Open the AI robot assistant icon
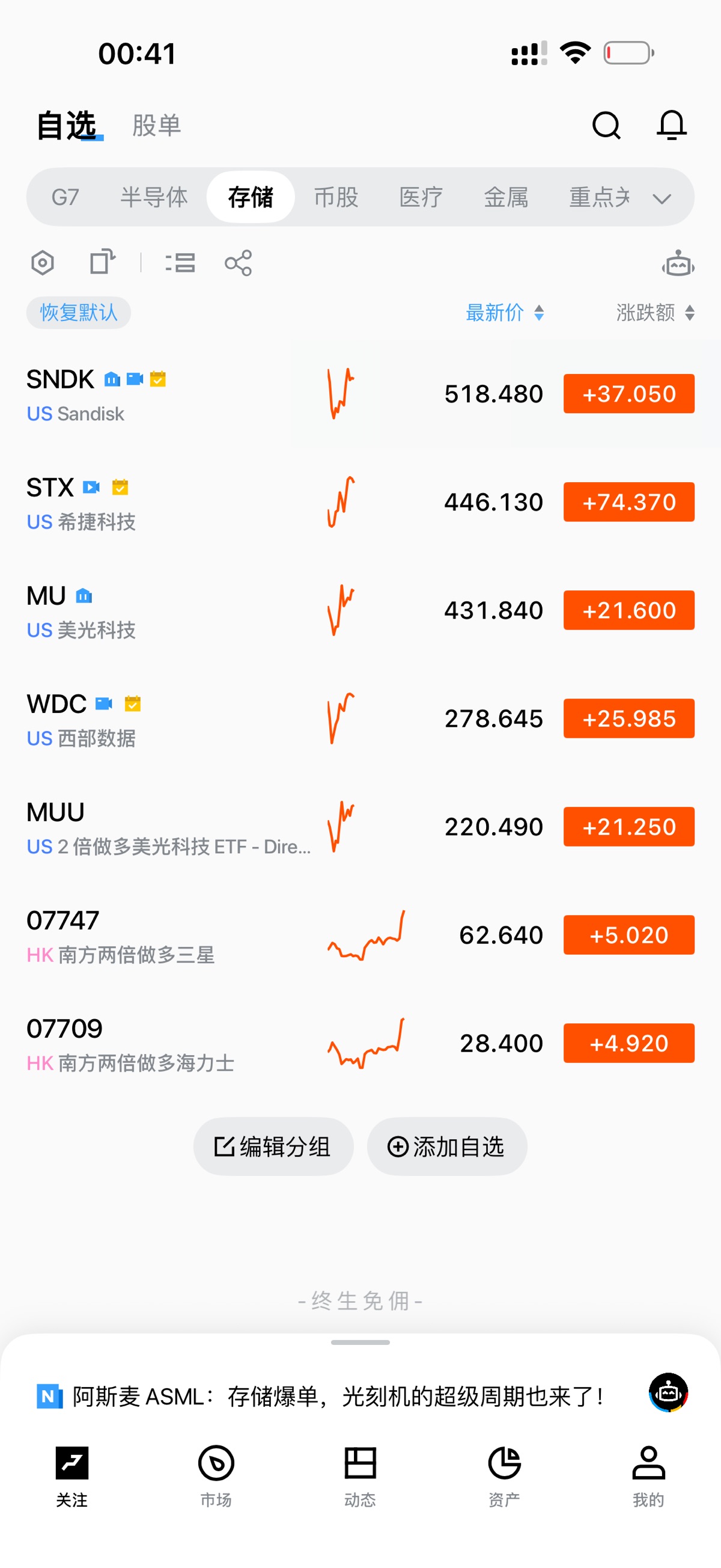721x1568 pixels. [x=678, y=264]
